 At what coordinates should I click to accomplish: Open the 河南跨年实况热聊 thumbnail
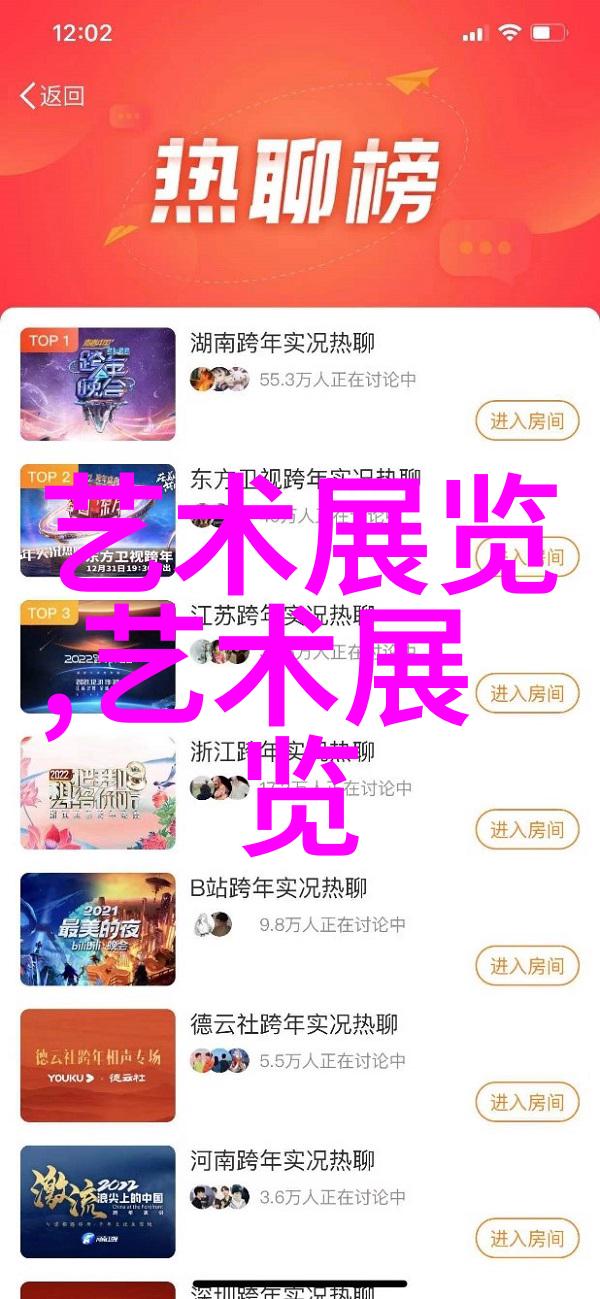coord(98,1202)
